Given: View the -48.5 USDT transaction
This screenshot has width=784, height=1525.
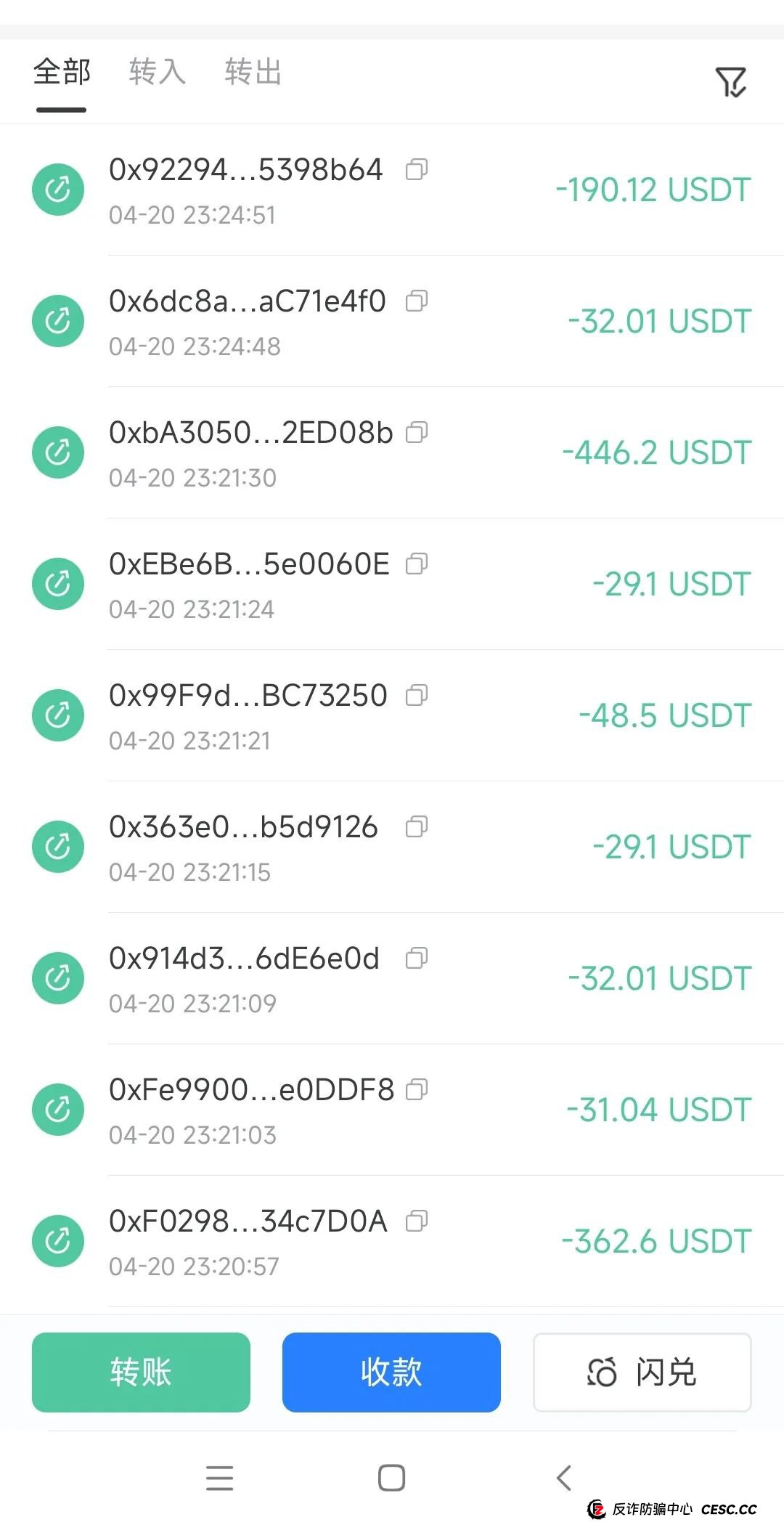Looking at the screenshot, I should tap(663, 716).
